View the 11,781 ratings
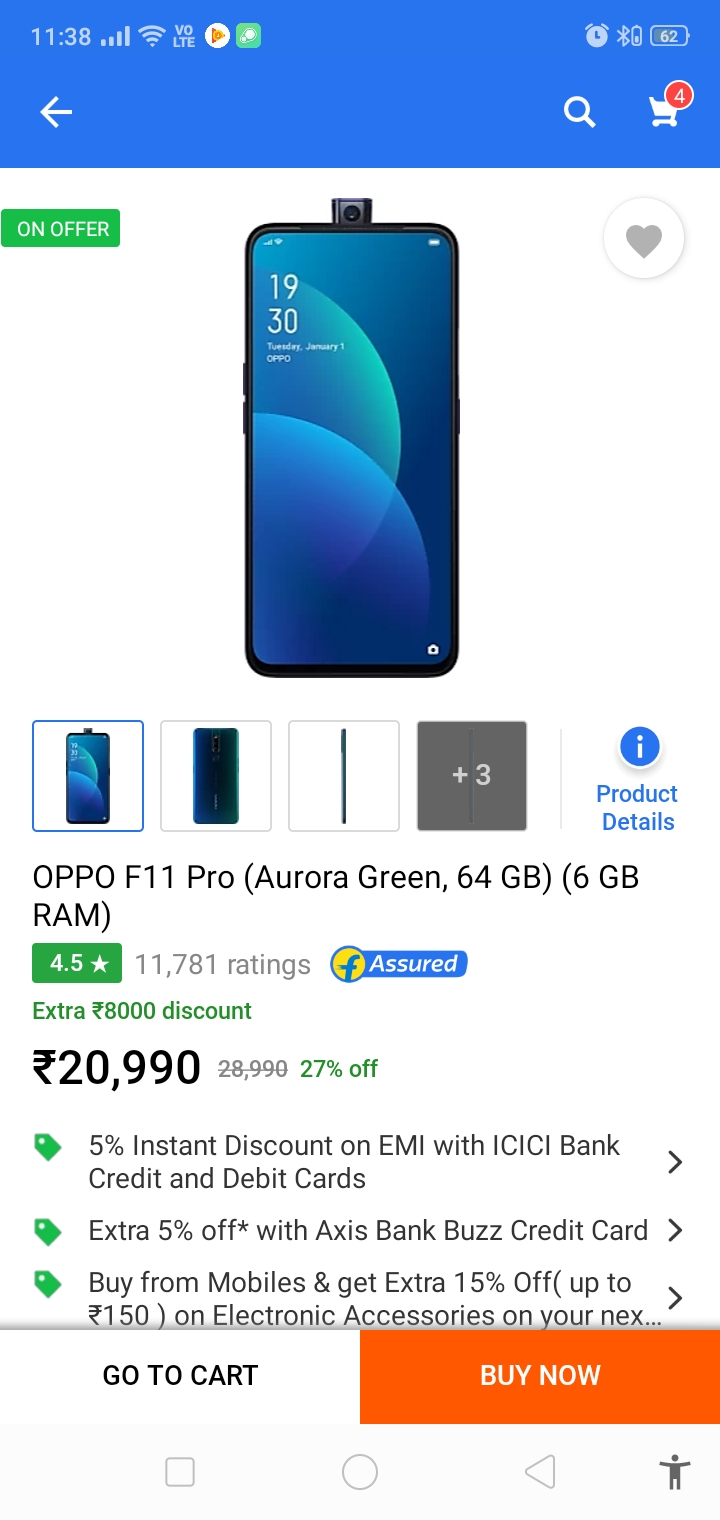 pos(222,965)
